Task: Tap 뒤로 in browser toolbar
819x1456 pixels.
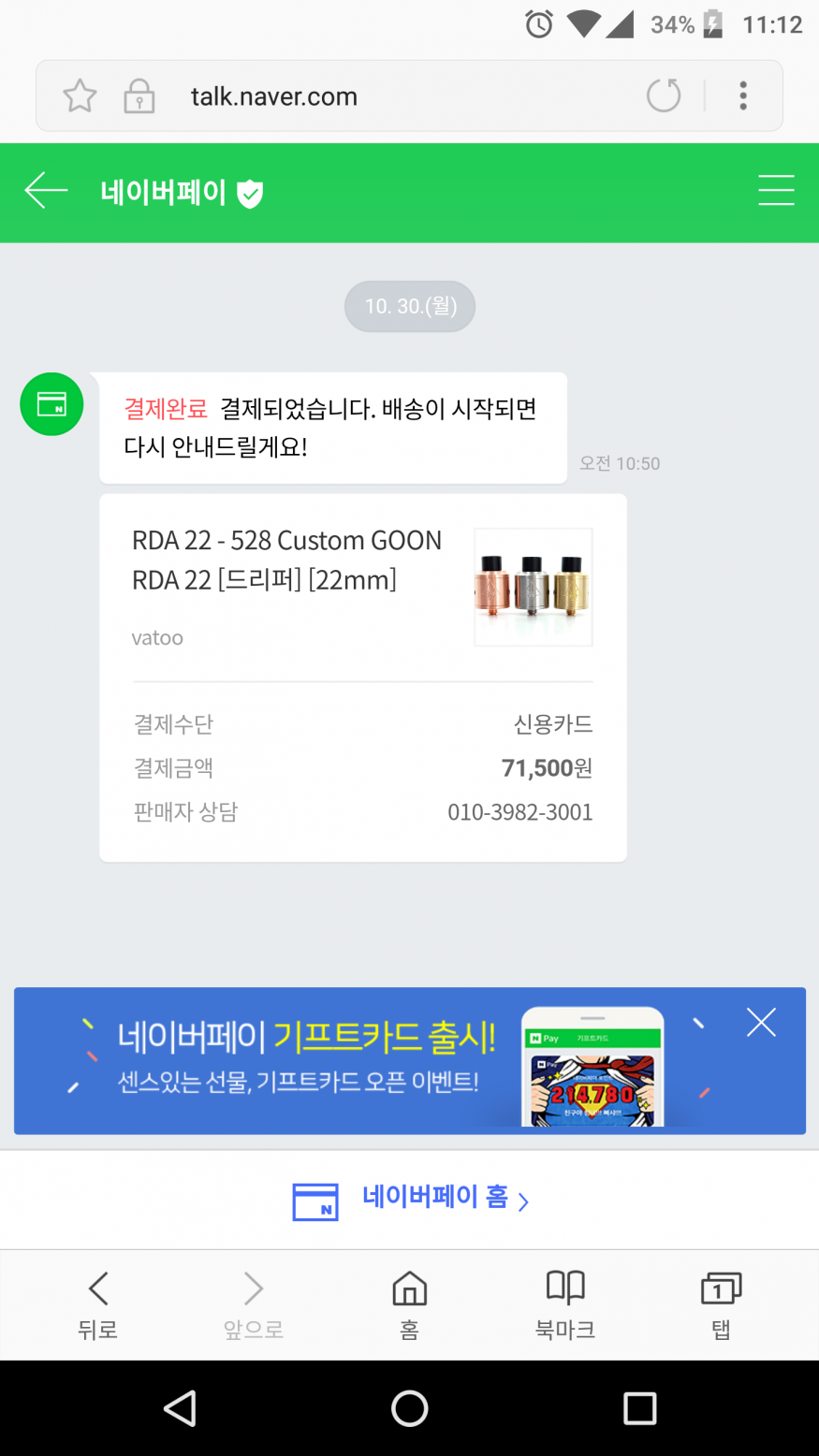Action: [97, 1304]
